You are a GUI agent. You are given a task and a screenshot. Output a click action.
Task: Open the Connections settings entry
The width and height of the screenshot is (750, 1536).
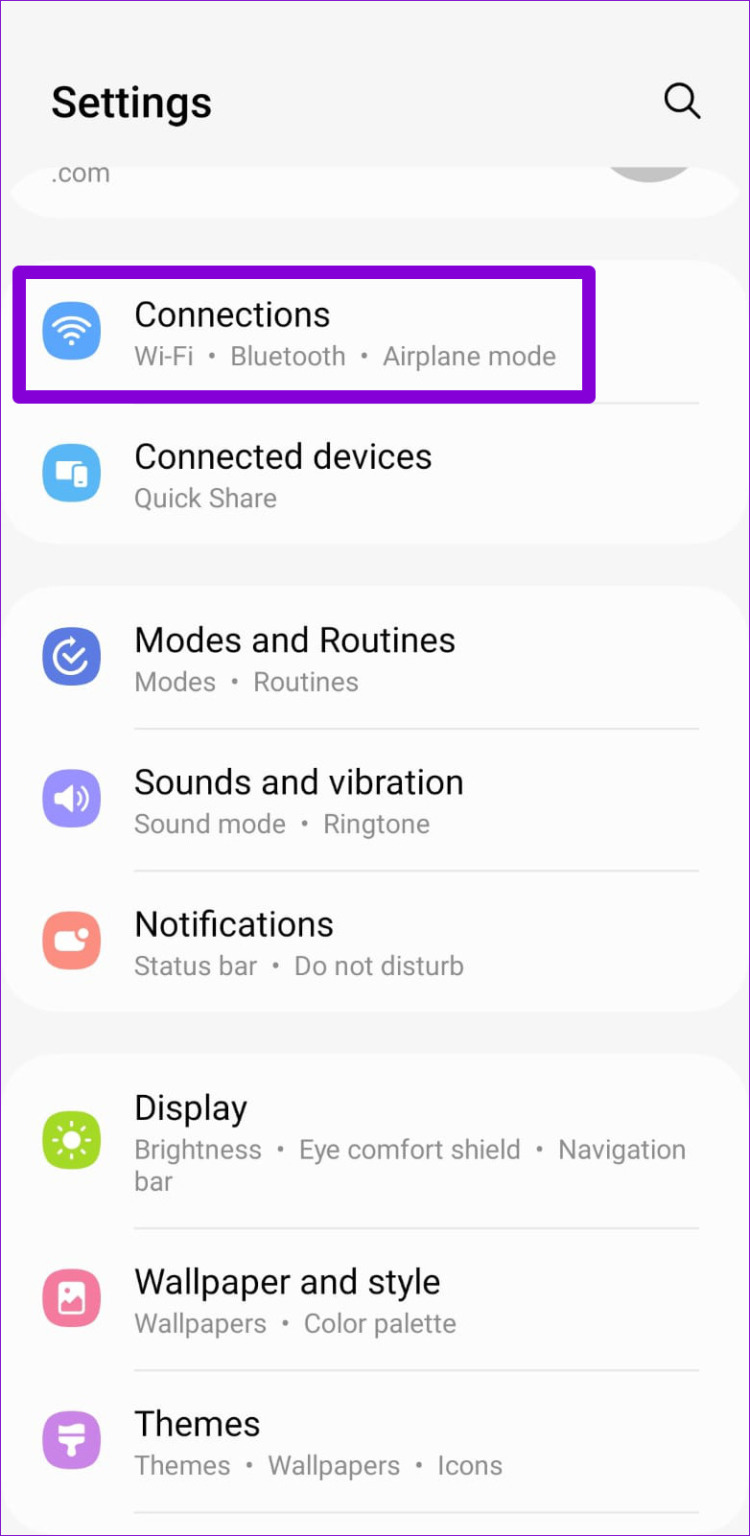pyautogui.click(x=300, y=330)
